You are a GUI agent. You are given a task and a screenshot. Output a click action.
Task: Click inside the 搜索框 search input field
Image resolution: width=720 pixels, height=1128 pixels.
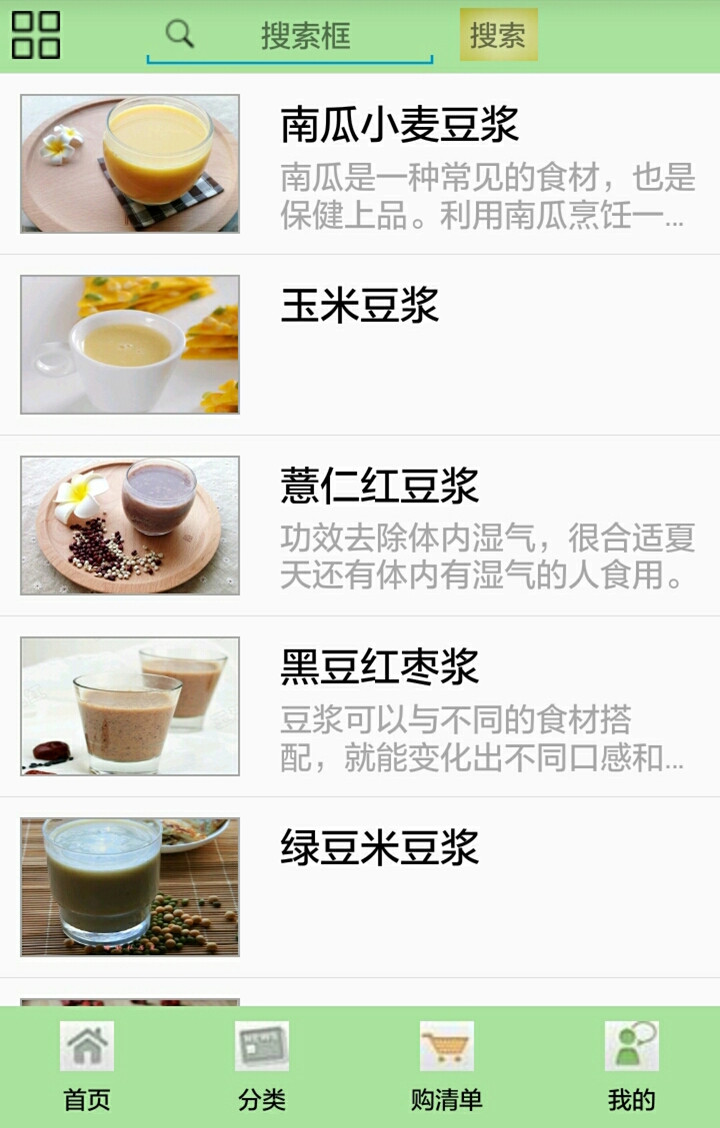tap(300, 33)
